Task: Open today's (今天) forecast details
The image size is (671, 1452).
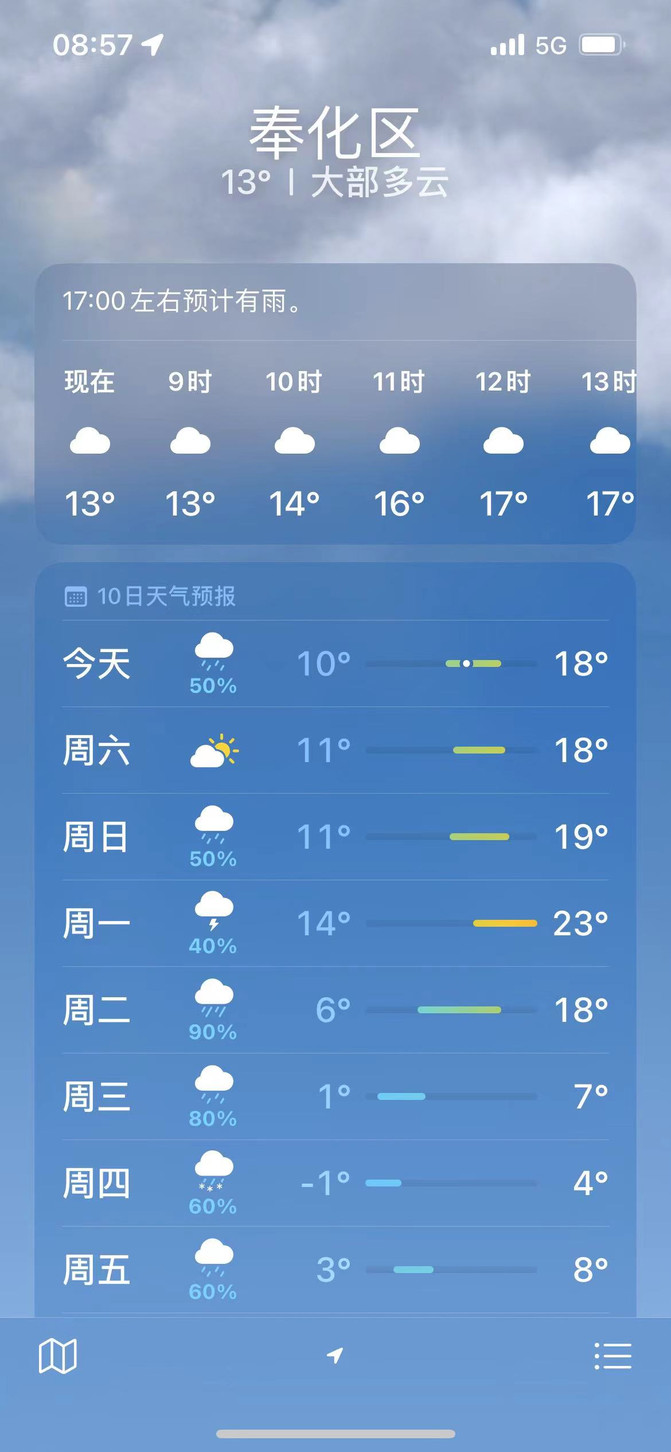Action: tap(336, 663)
